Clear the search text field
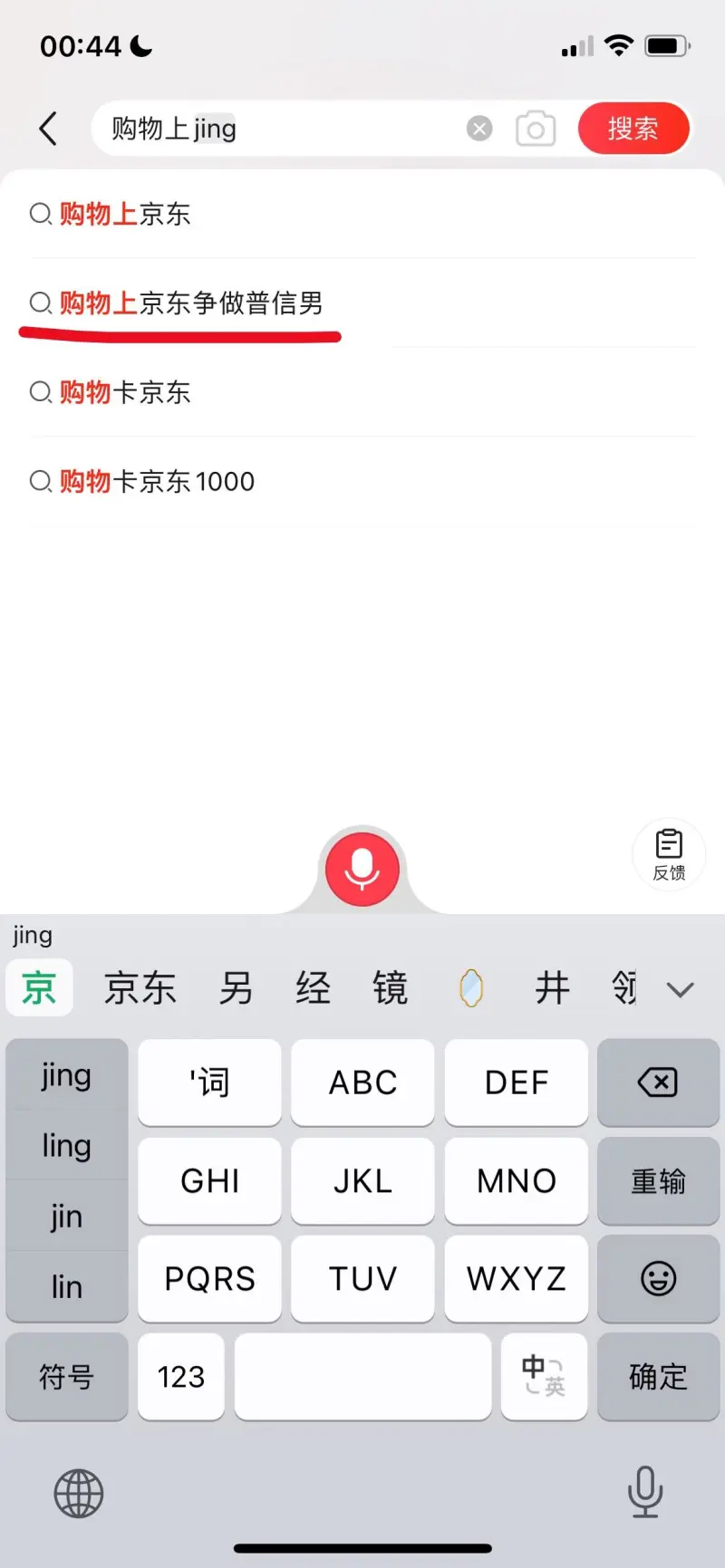 point(479,129)
